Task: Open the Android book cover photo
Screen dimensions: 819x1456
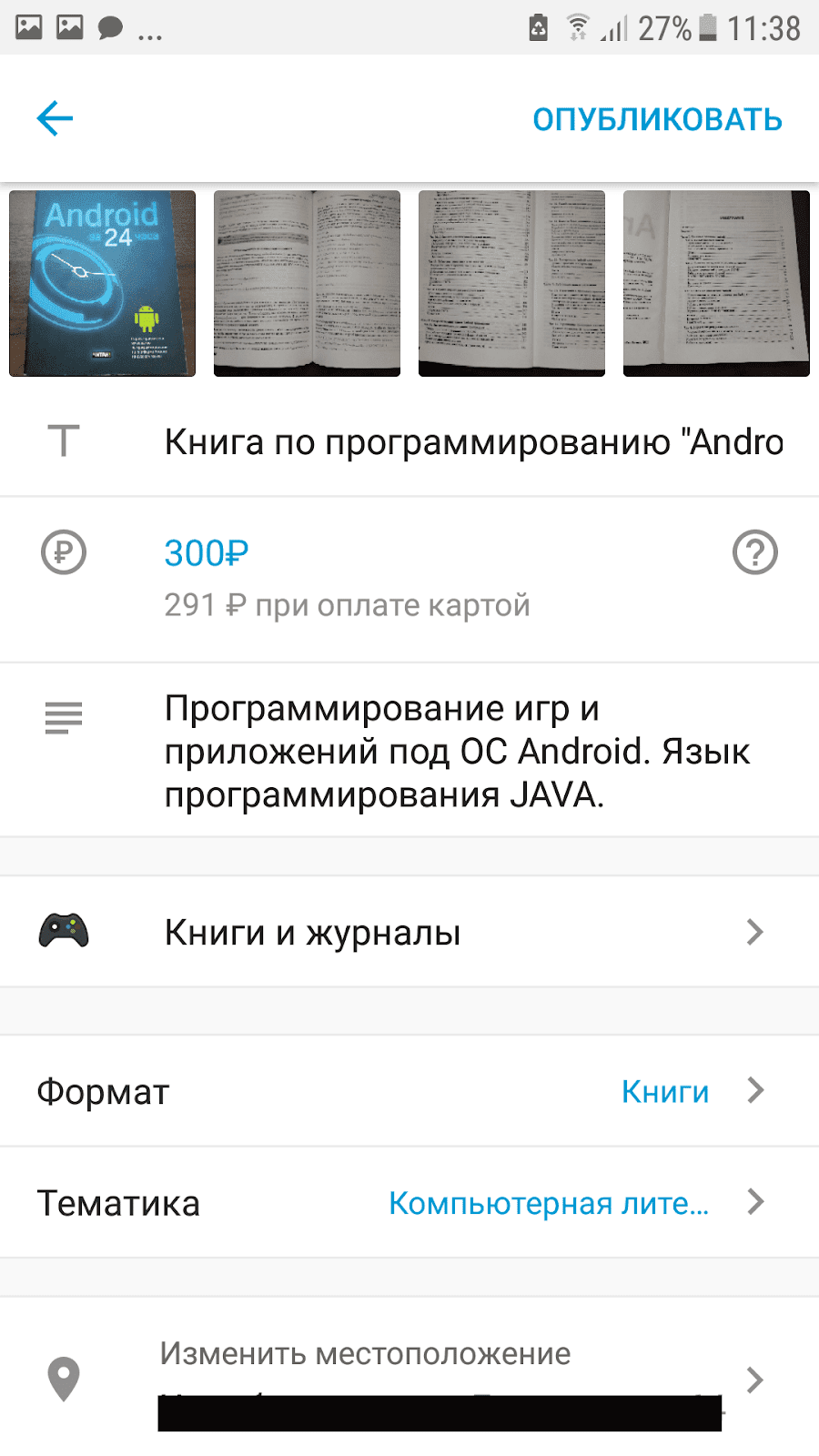Action: pos(103,283)
